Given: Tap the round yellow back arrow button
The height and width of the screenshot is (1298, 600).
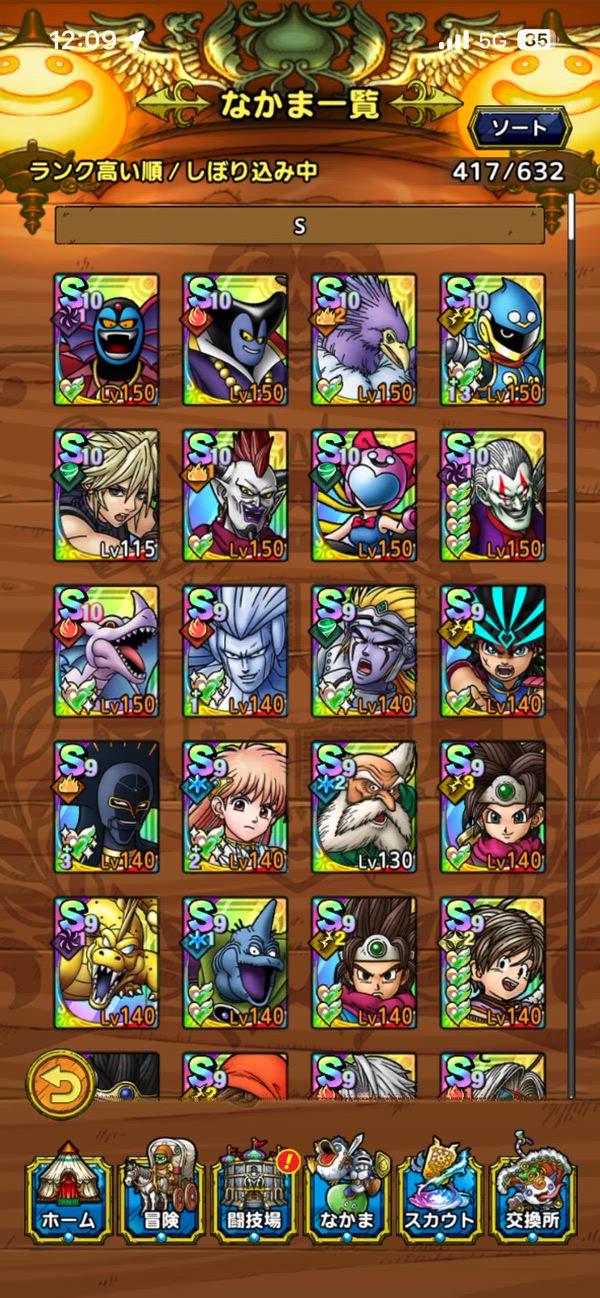Looking at the screenshot, I should point(61,1084).
